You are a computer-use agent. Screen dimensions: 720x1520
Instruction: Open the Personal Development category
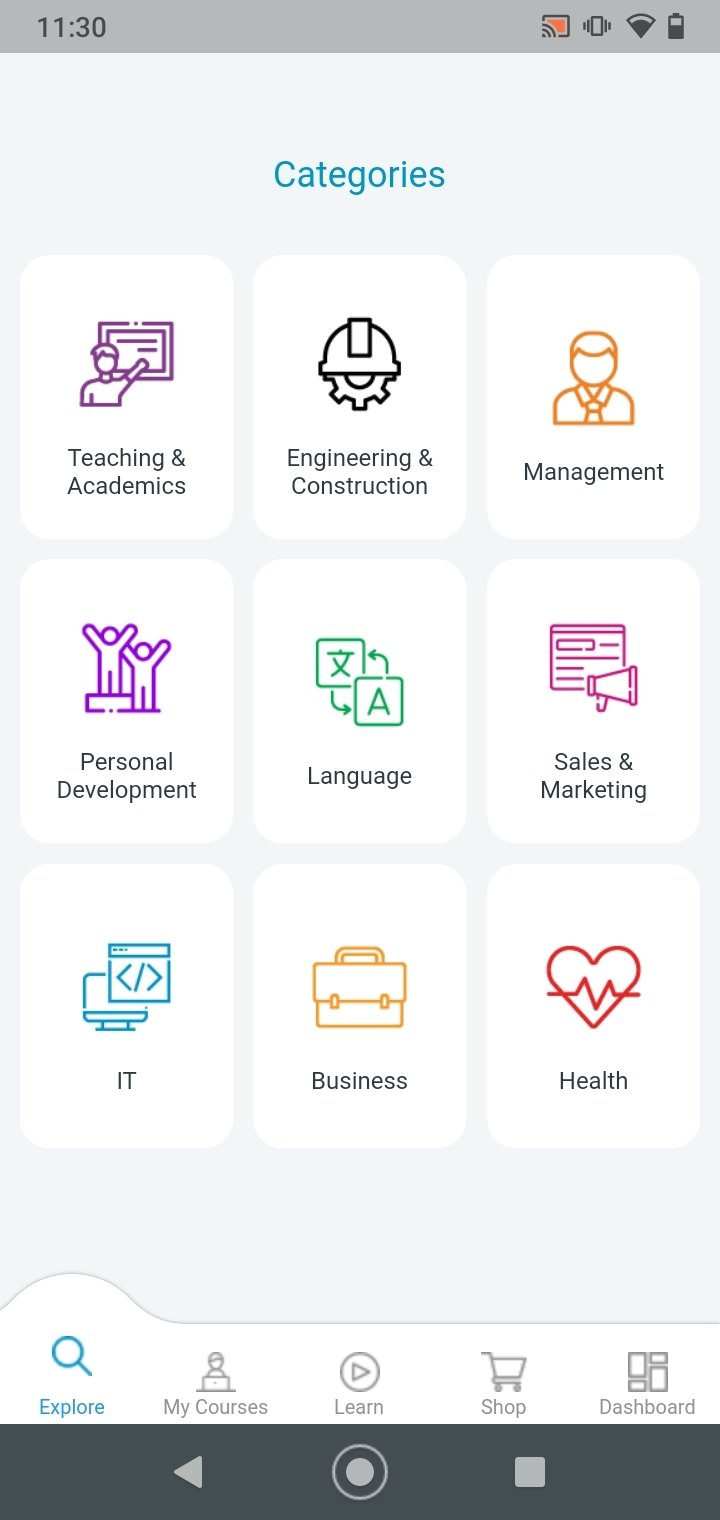coord(127,701)
